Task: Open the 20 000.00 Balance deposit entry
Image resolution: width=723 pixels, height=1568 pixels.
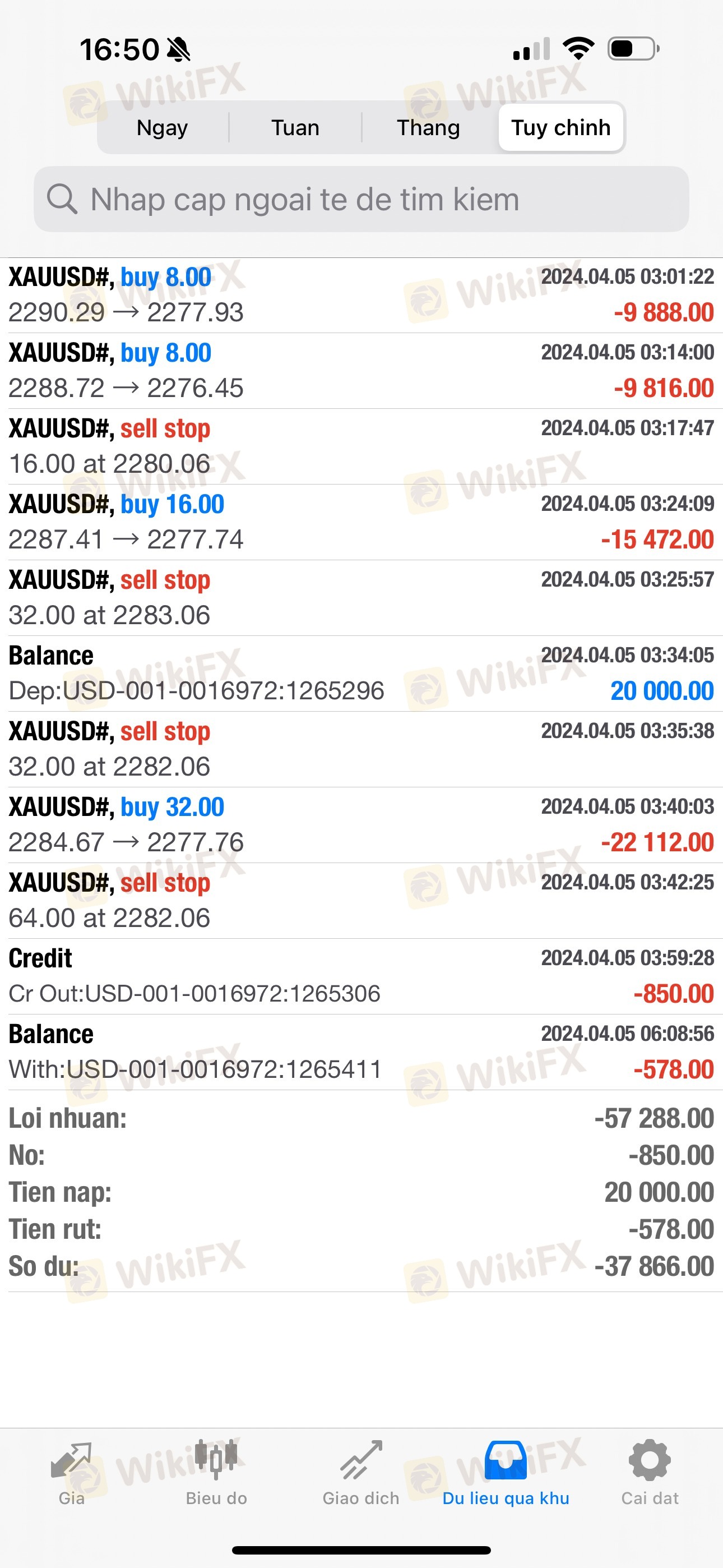Action: [x=361, y=674]
